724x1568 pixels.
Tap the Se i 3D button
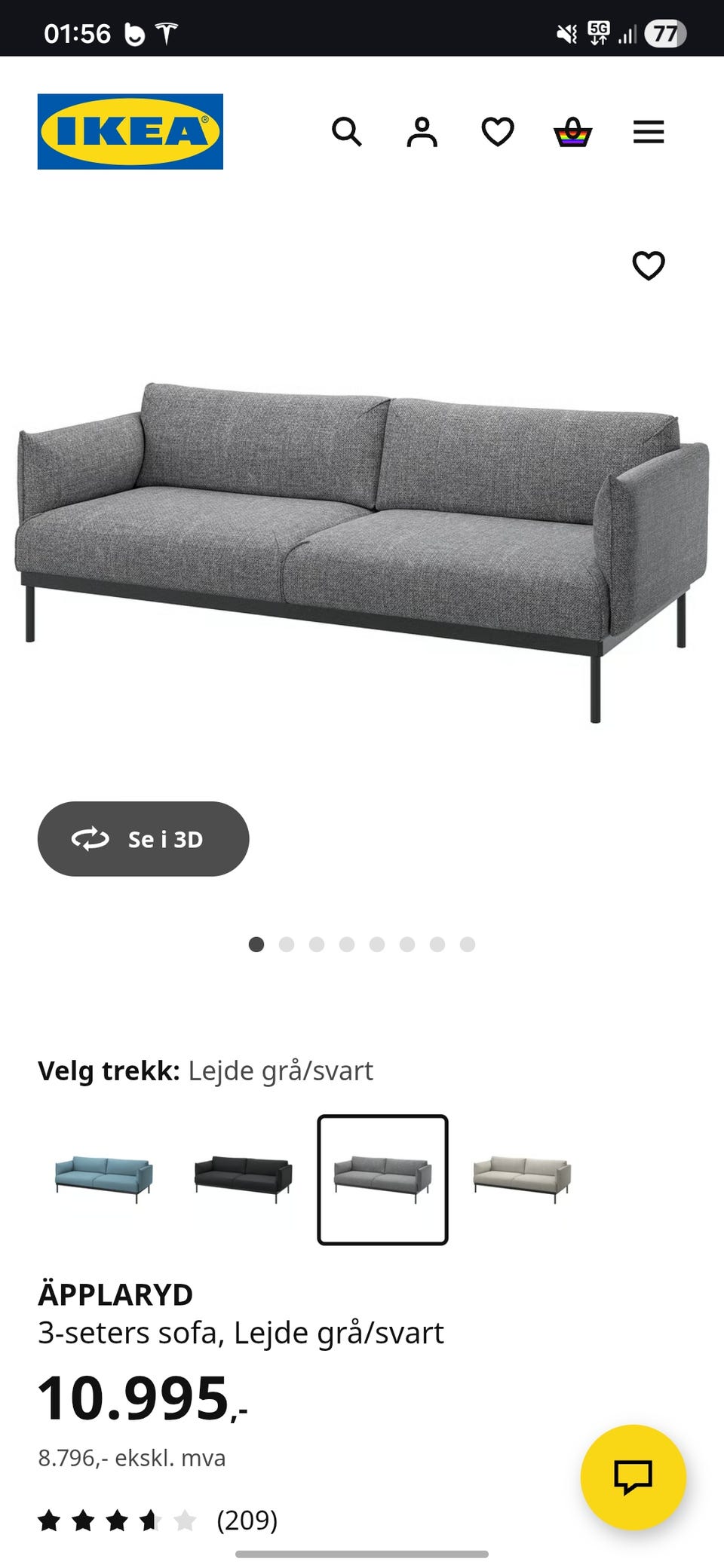click(143, 839)
